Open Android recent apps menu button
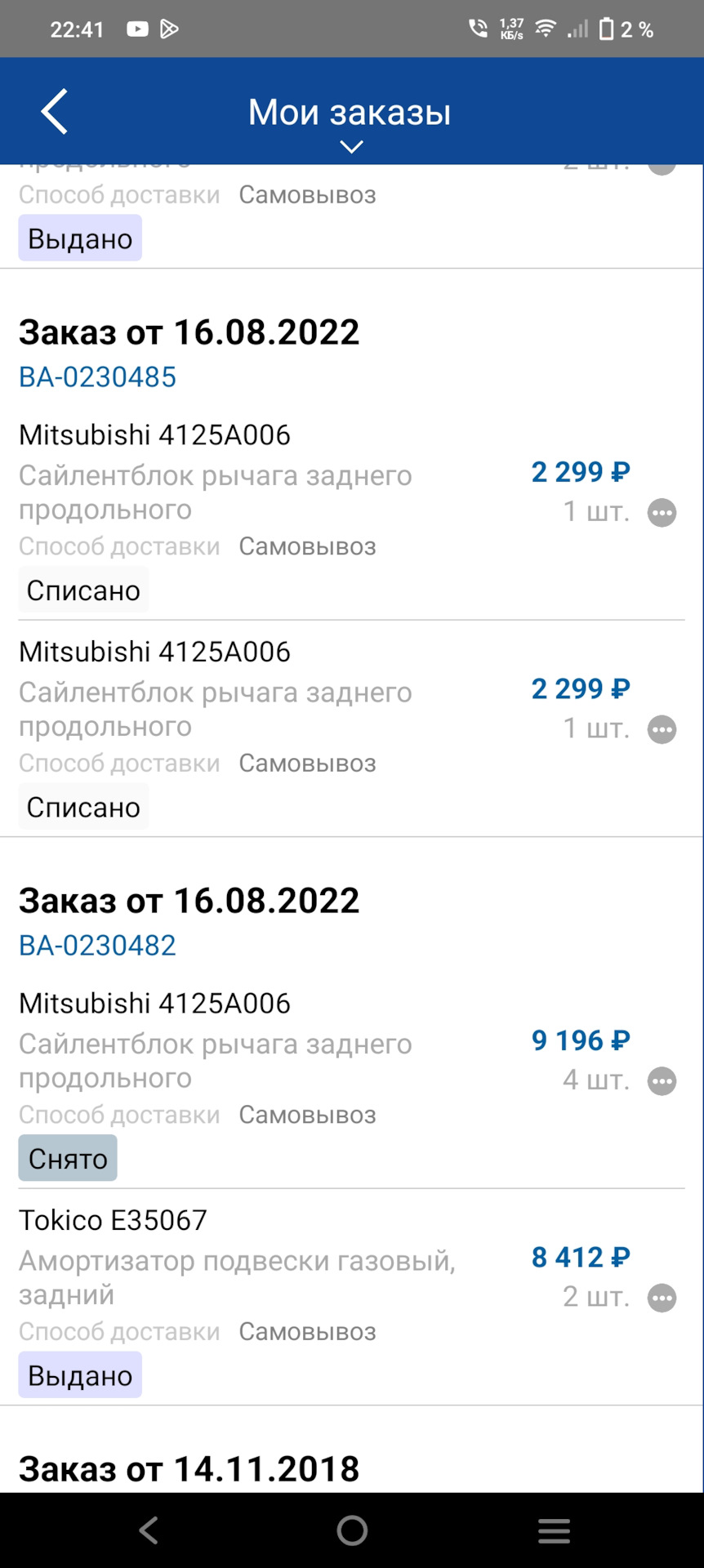Image resolution: width=704 pixels, height=1568 pixels. pyautogui.click(x=554, y=1530)
